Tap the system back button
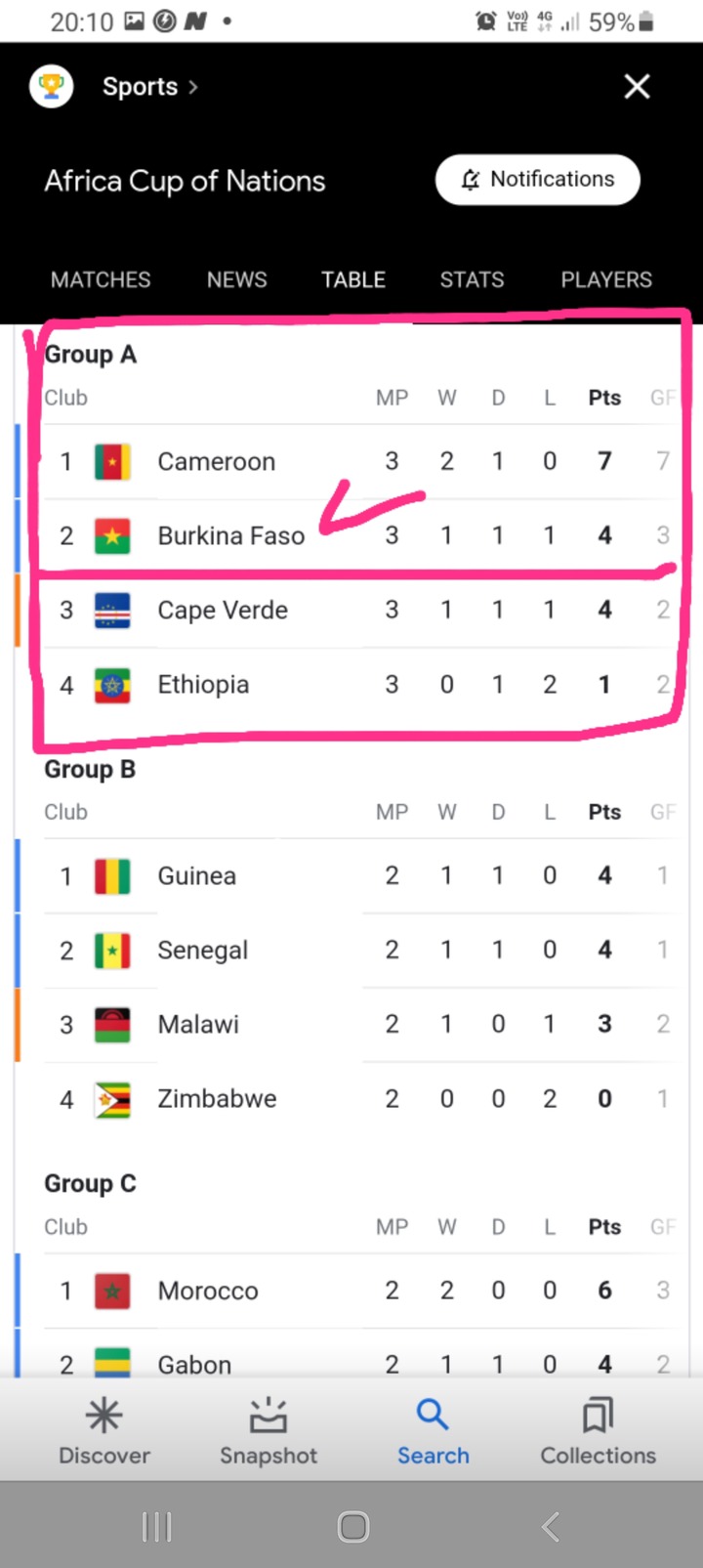Screen dimensions: 703x1568 pyautogui.click(x=551, y=1526)
